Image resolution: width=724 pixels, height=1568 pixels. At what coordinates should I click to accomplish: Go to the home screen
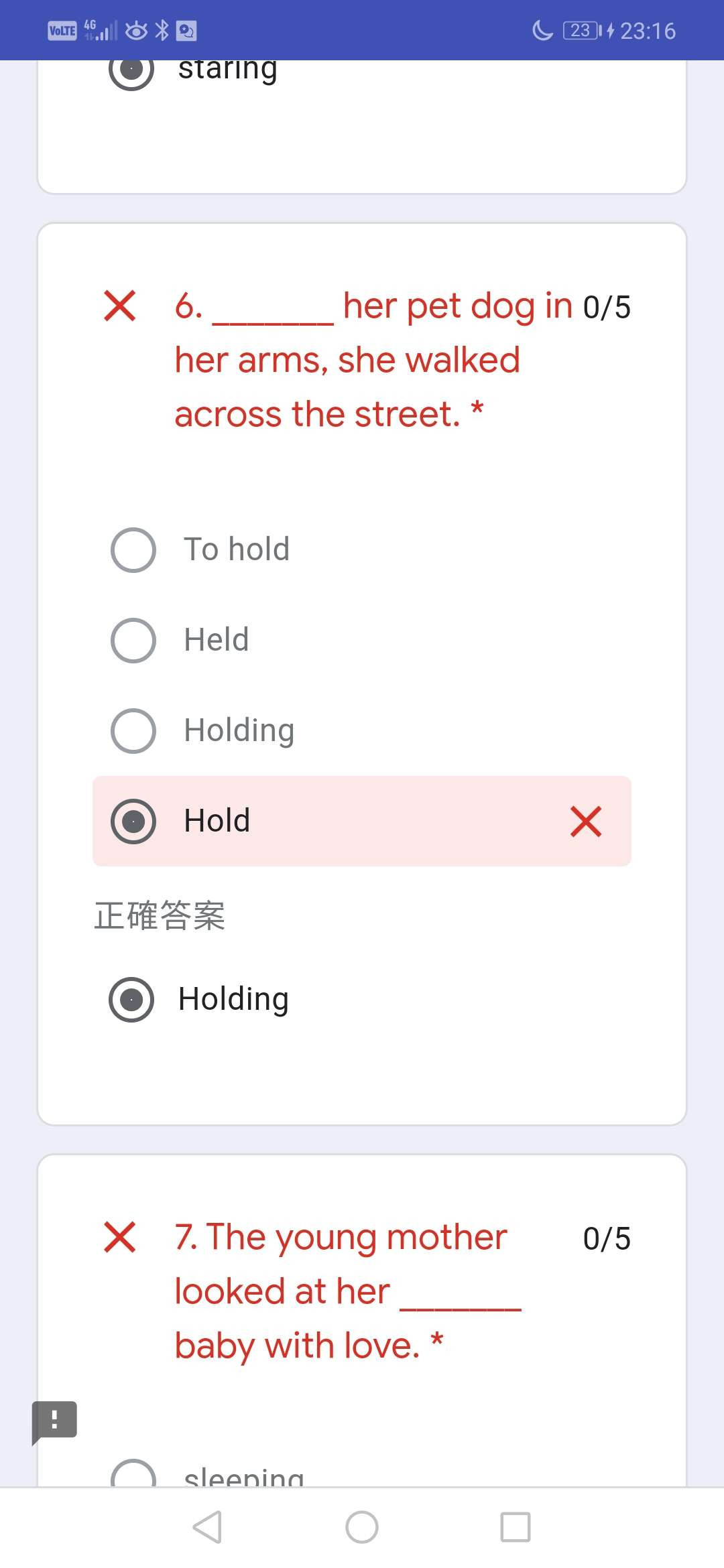coord(362,1527)
